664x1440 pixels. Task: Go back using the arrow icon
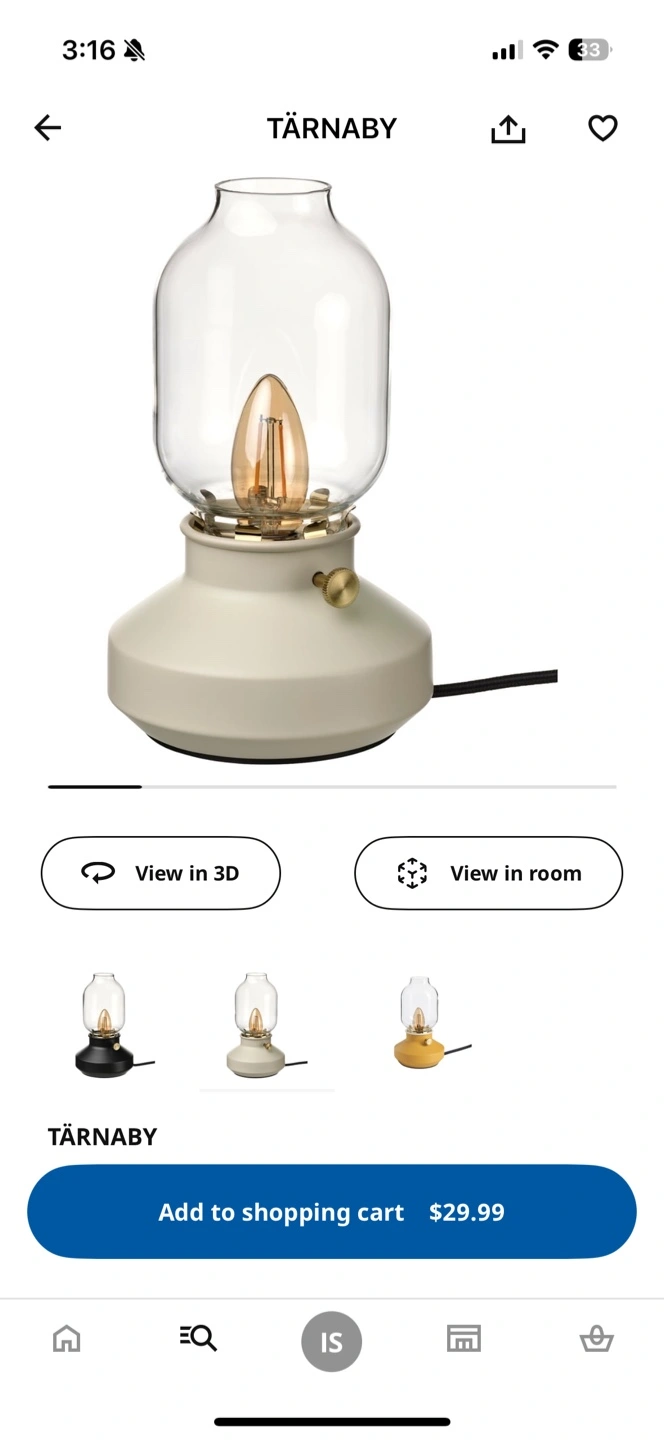tap(47, 128)
